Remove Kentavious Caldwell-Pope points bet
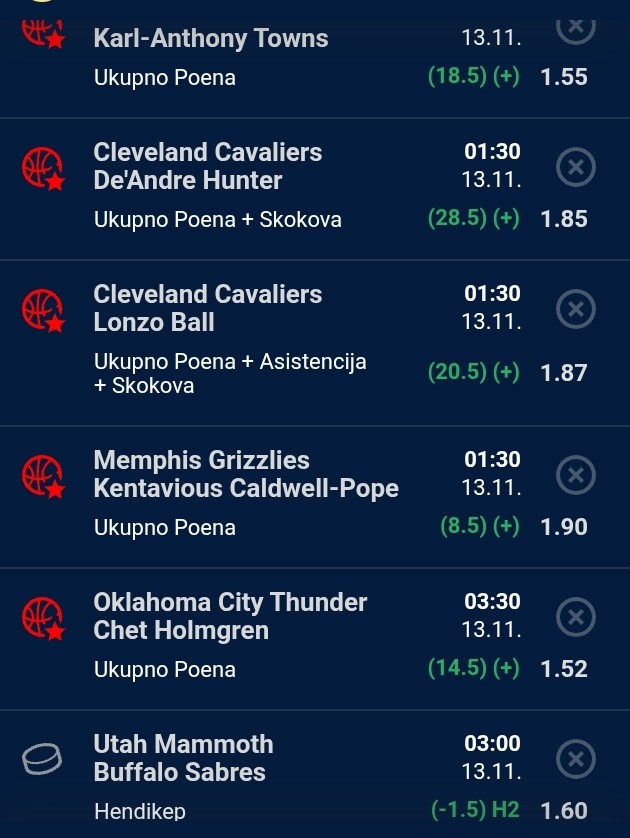The width and height of the screenshot is (630, 838). [x=575, y=475]
